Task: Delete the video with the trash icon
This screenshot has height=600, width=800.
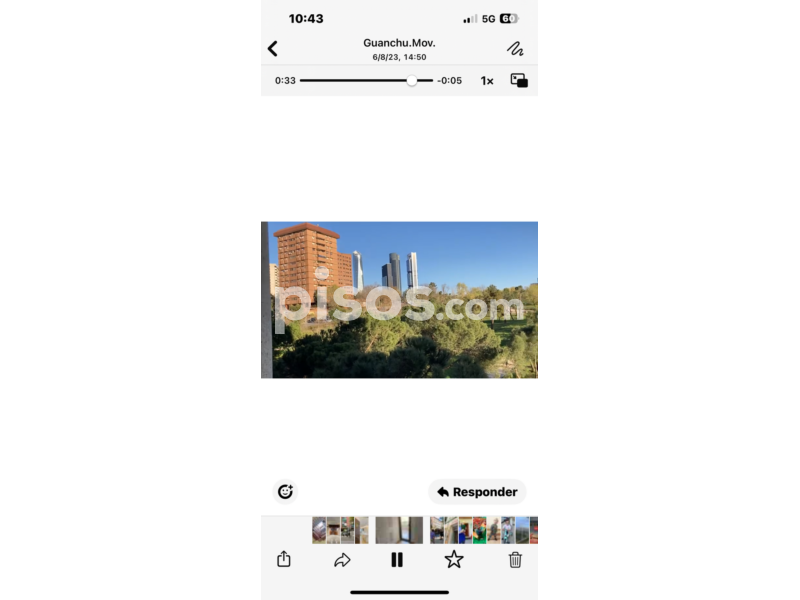Action: (x=515, y=560)
